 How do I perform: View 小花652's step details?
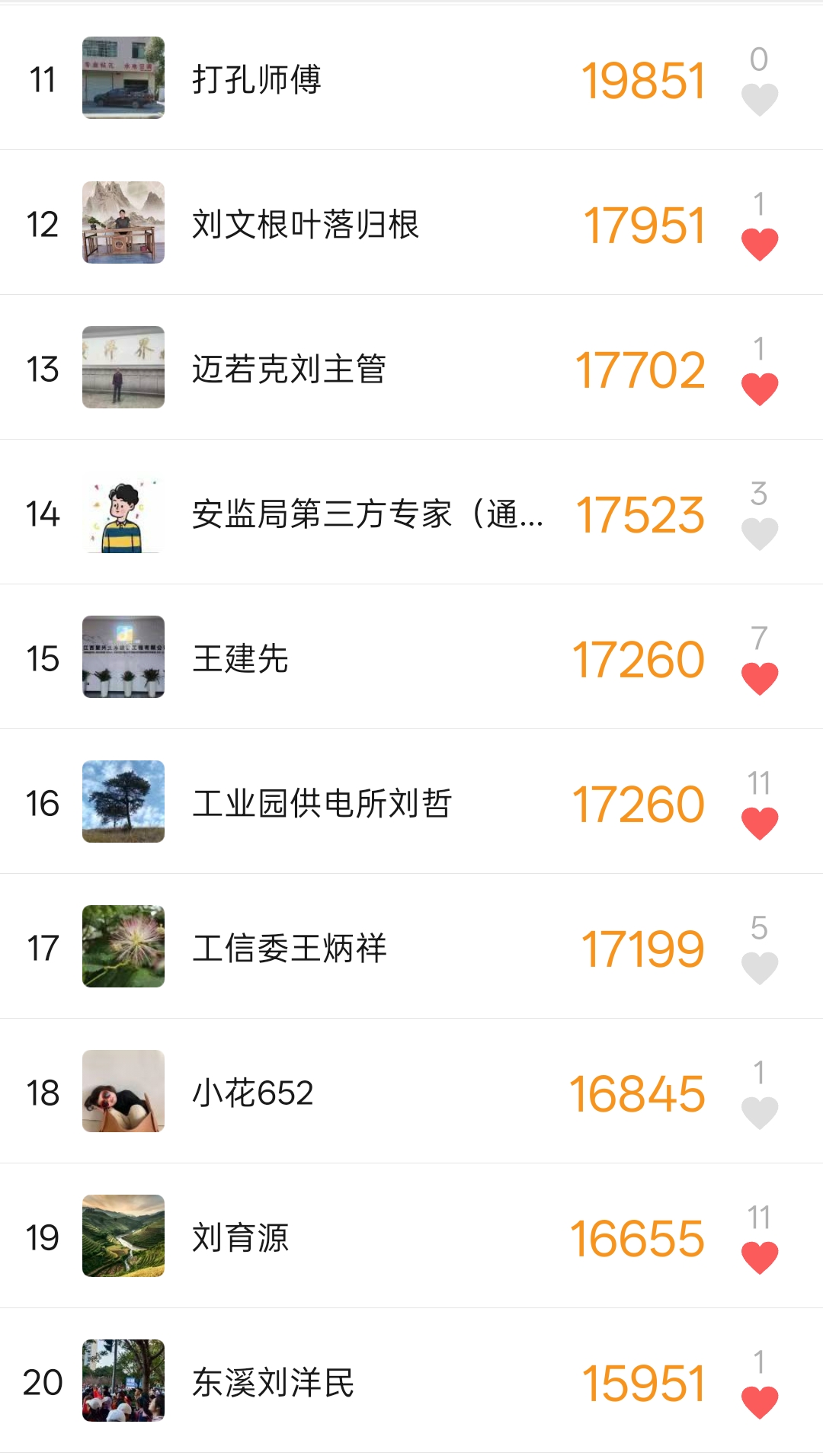(411, 1091)
